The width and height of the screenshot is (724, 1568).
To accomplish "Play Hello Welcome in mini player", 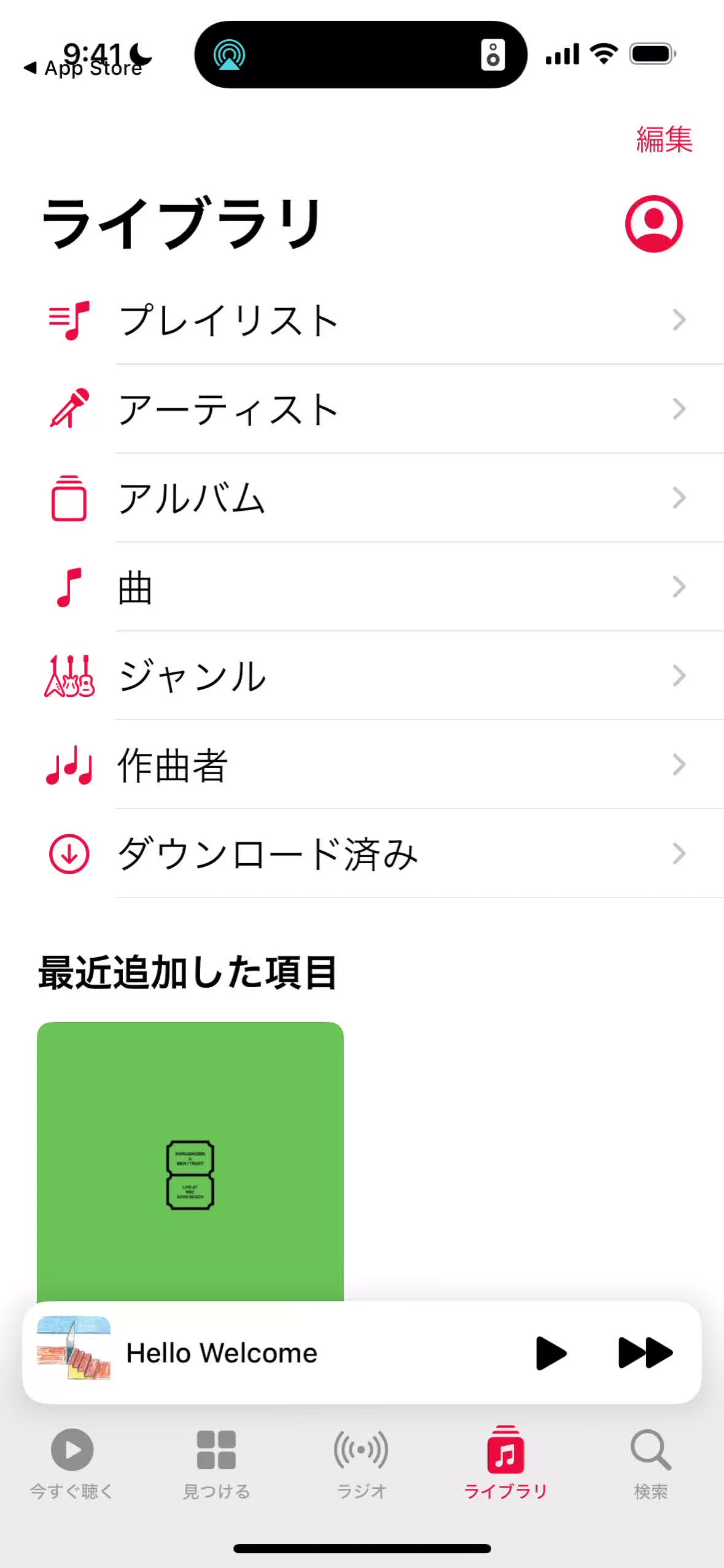I will click(551, 1353).
